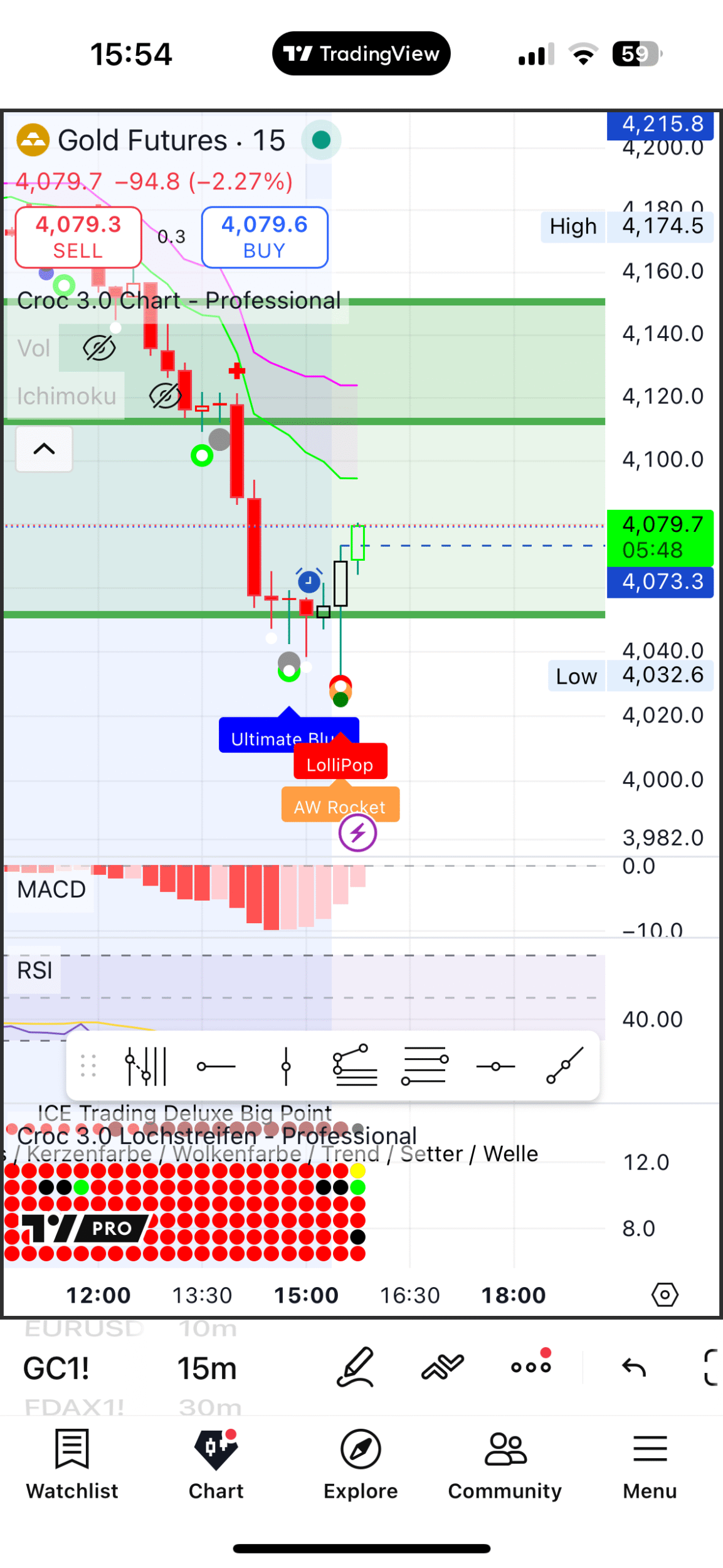Open more options with the three dots

tap(531, 1367)
